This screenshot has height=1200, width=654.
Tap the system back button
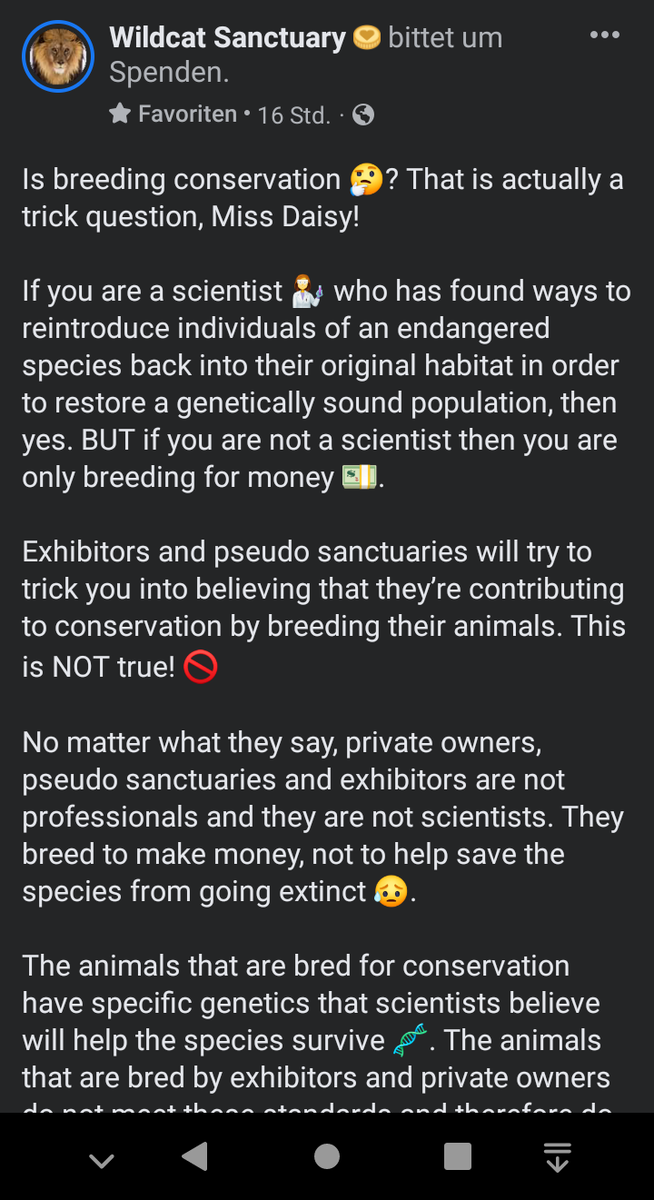195,1157
